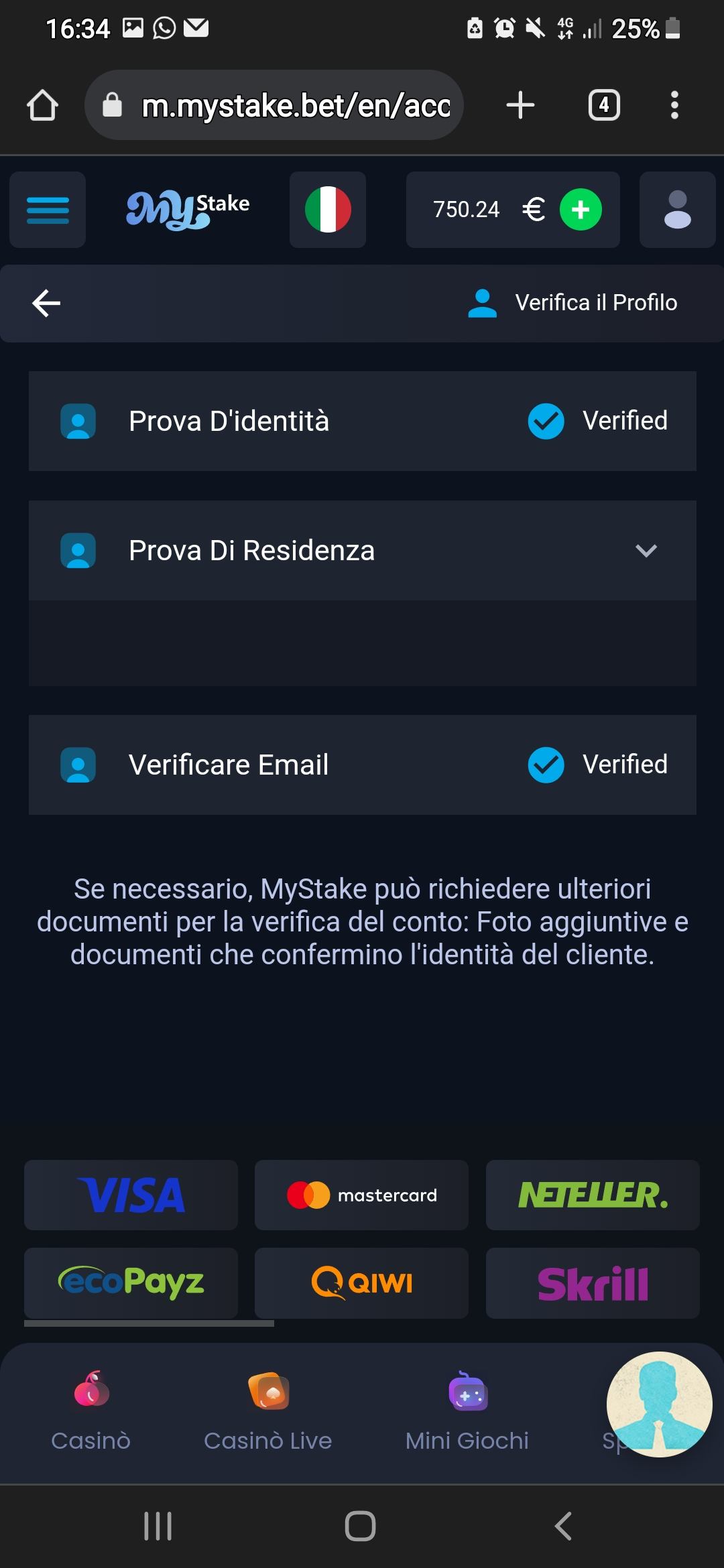Go to the browser home page
Screen dimensions: 724x1568
[x=42, y=105]
